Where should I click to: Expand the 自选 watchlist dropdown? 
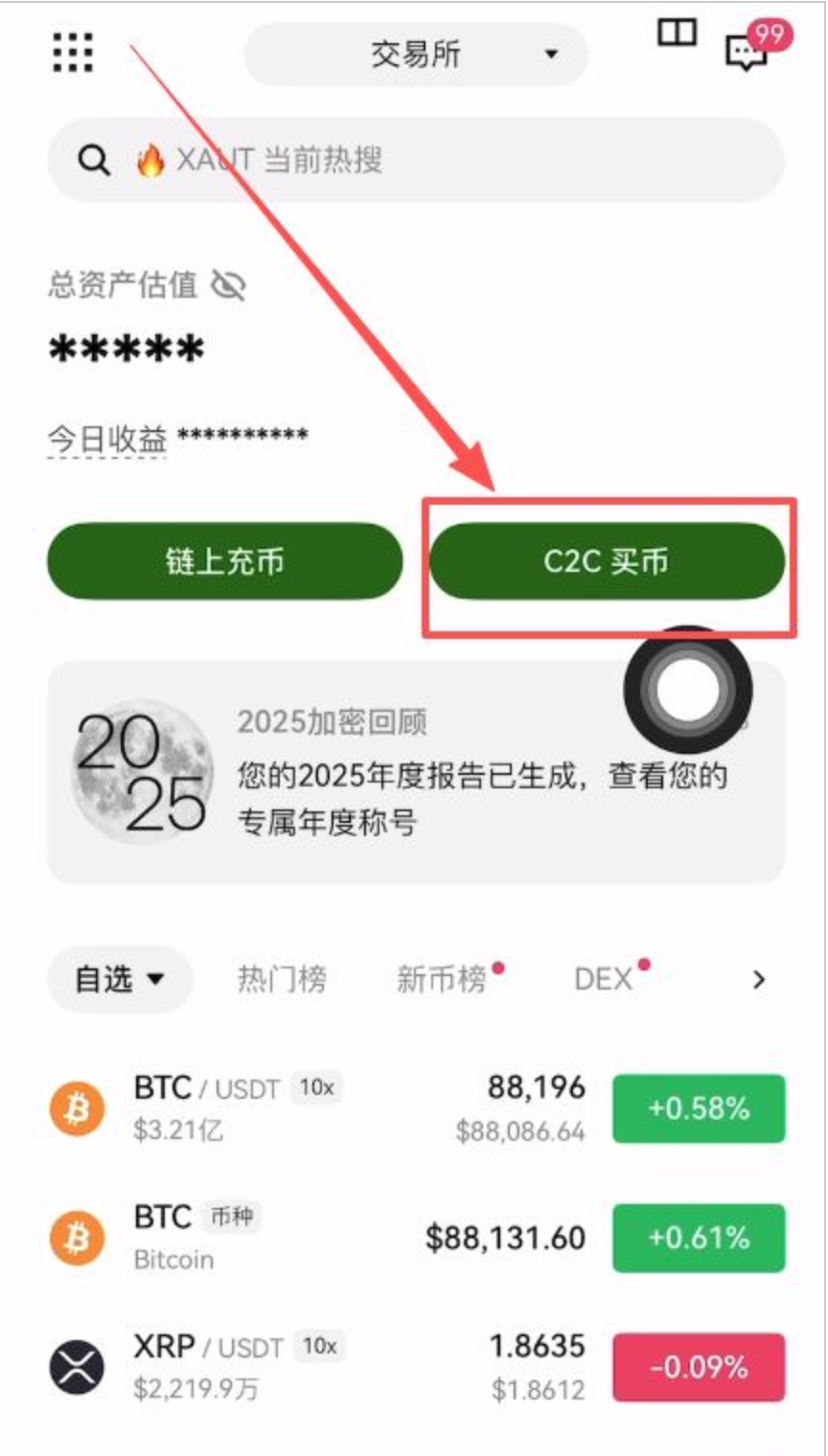pos(120,979)
